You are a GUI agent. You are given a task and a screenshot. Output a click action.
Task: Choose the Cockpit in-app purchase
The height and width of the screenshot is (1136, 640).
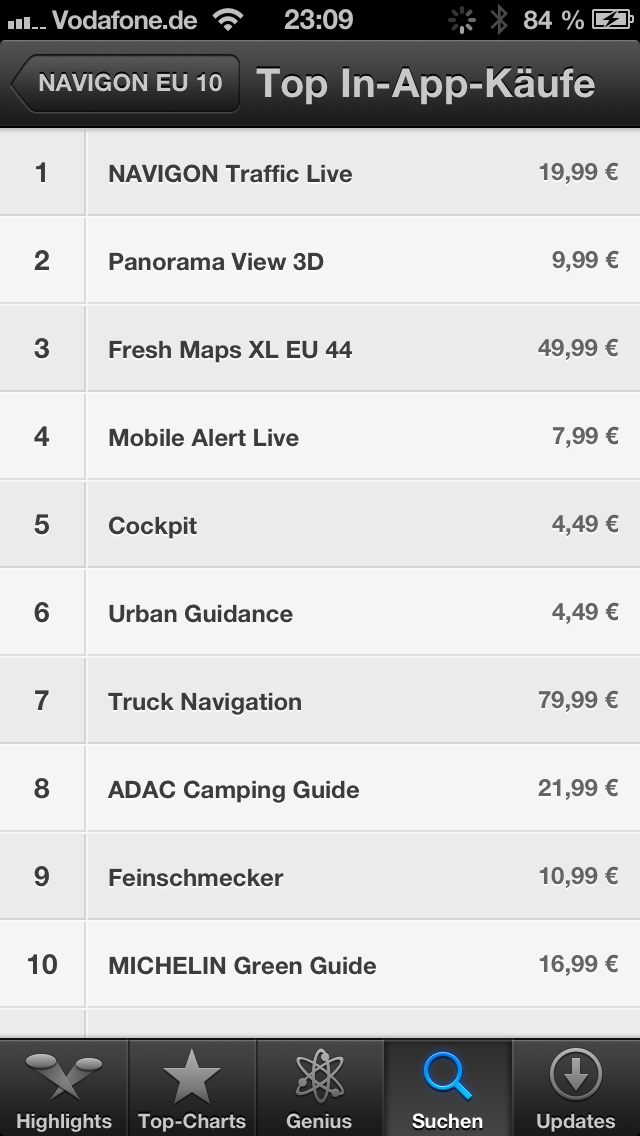click(x=320, y=525)
